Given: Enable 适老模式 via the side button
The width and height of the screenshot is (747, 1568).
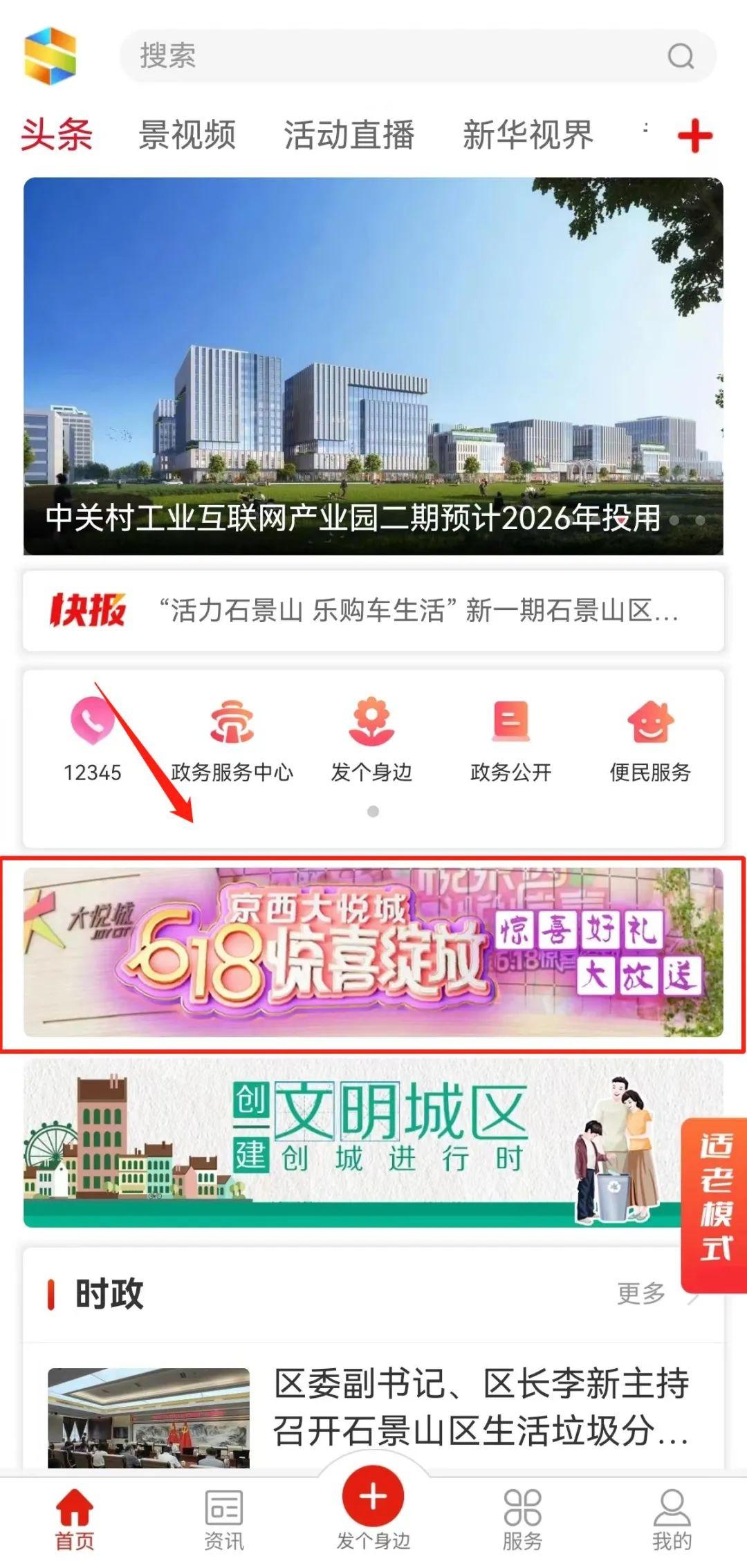Looking at the screenshot, I should (x=714, y=1204).
